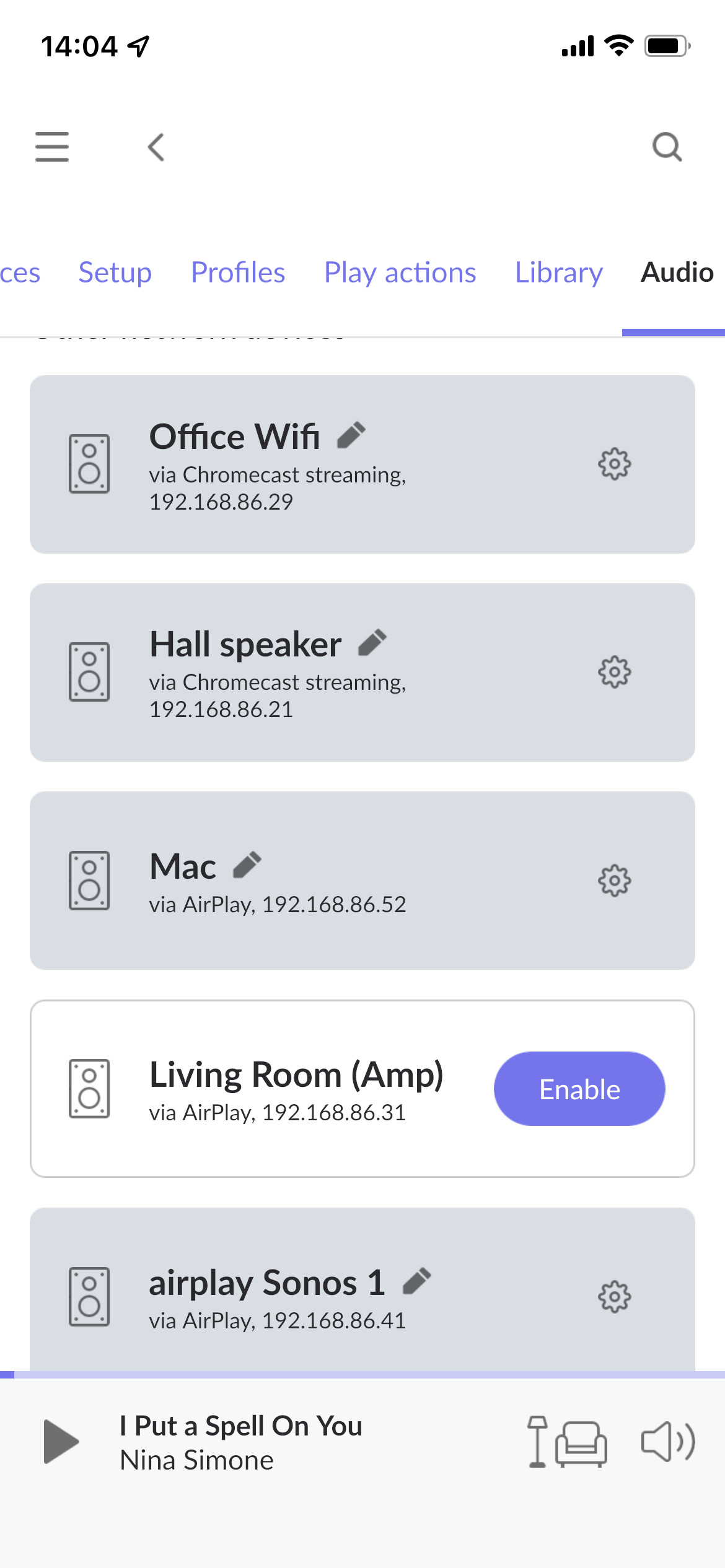Open the Play actions tab

pos(400,272)
